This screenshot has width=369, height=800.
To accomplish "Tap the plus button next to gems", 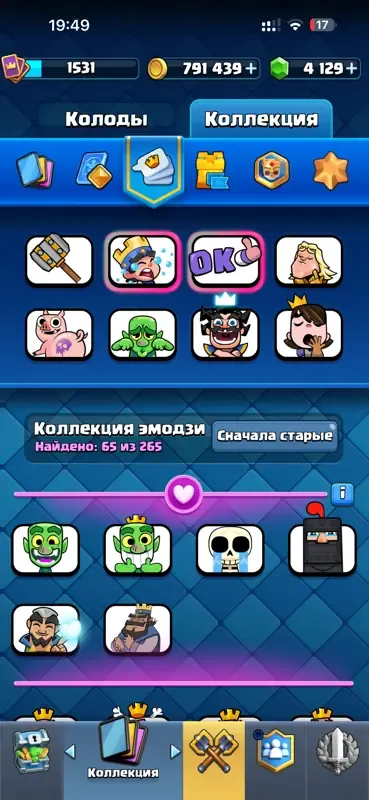I will [x=351, y=69].
